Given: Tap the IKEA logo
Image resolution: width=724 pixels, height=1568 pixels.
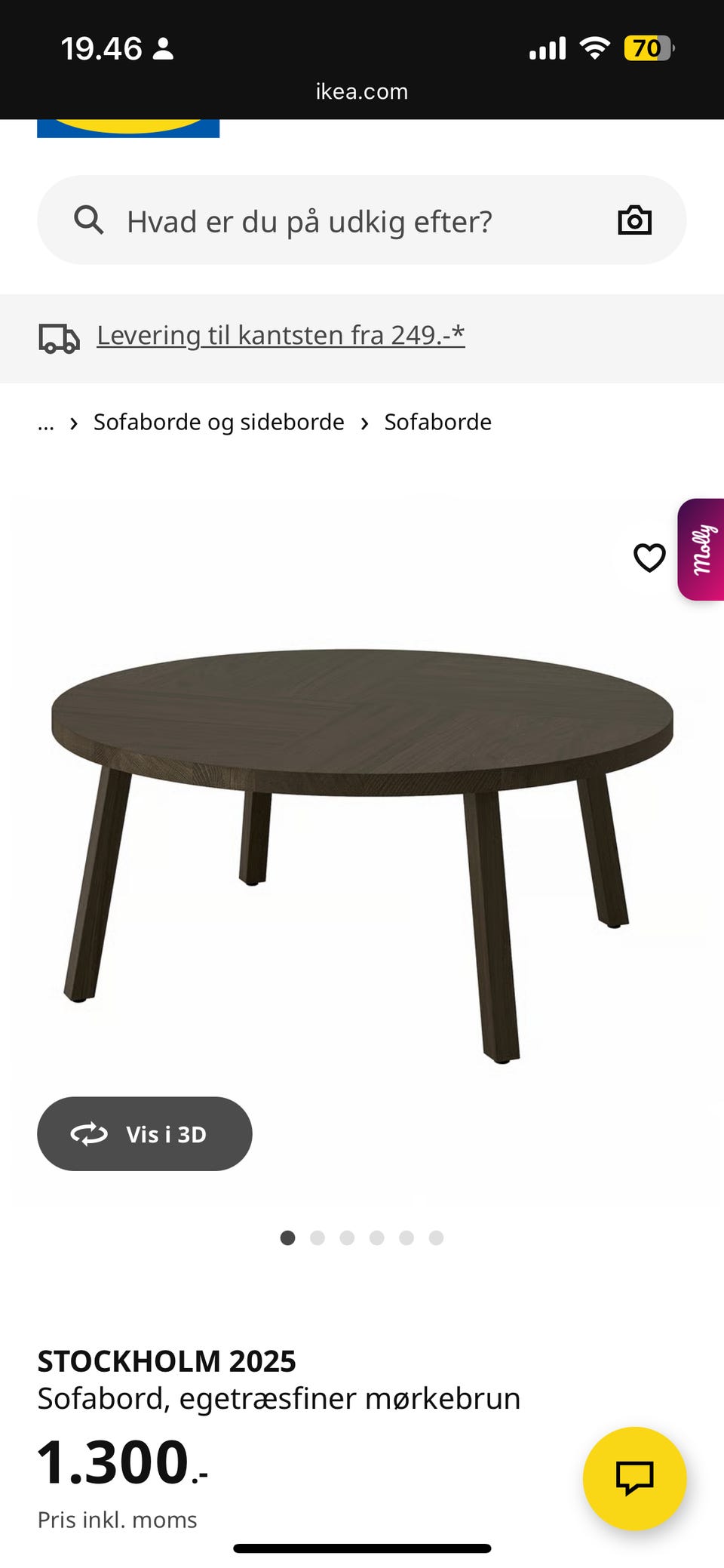Looking at the screenshot, I should click(x=128, y=125).
